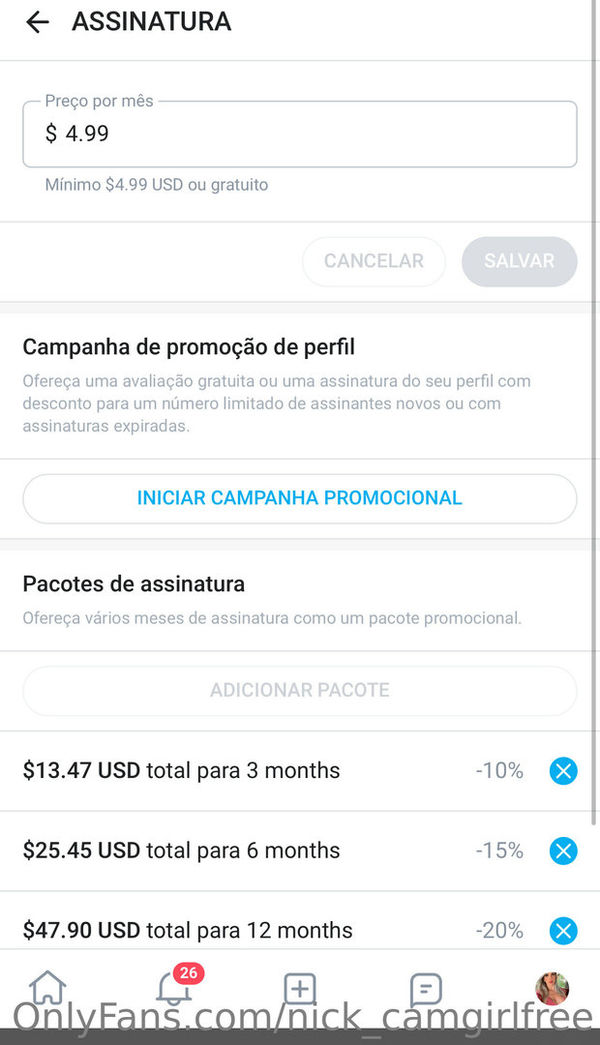
Task: Tap the Adicionar Pacote button
Action: (x=300, y=690)
